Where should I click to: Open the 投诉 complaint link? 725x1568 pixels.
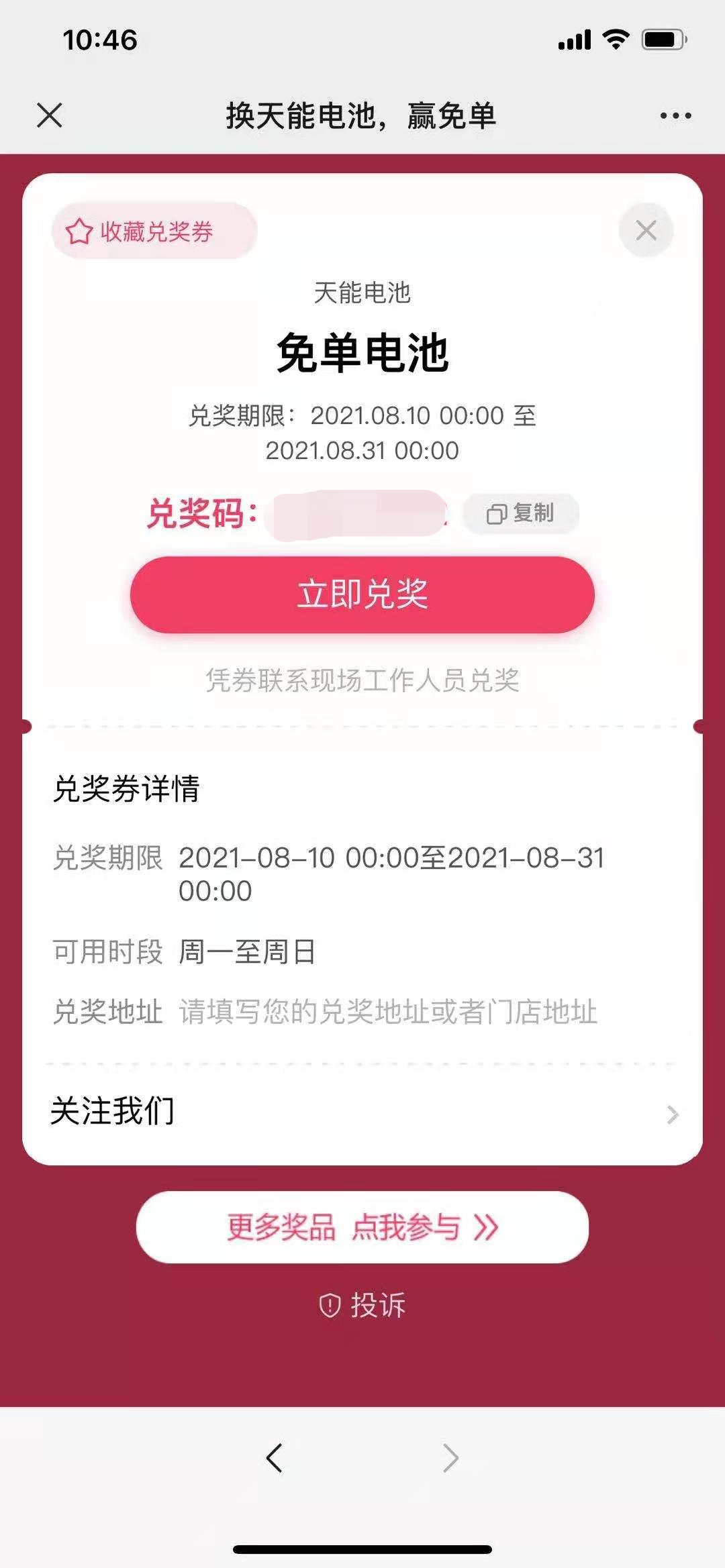362,1305
